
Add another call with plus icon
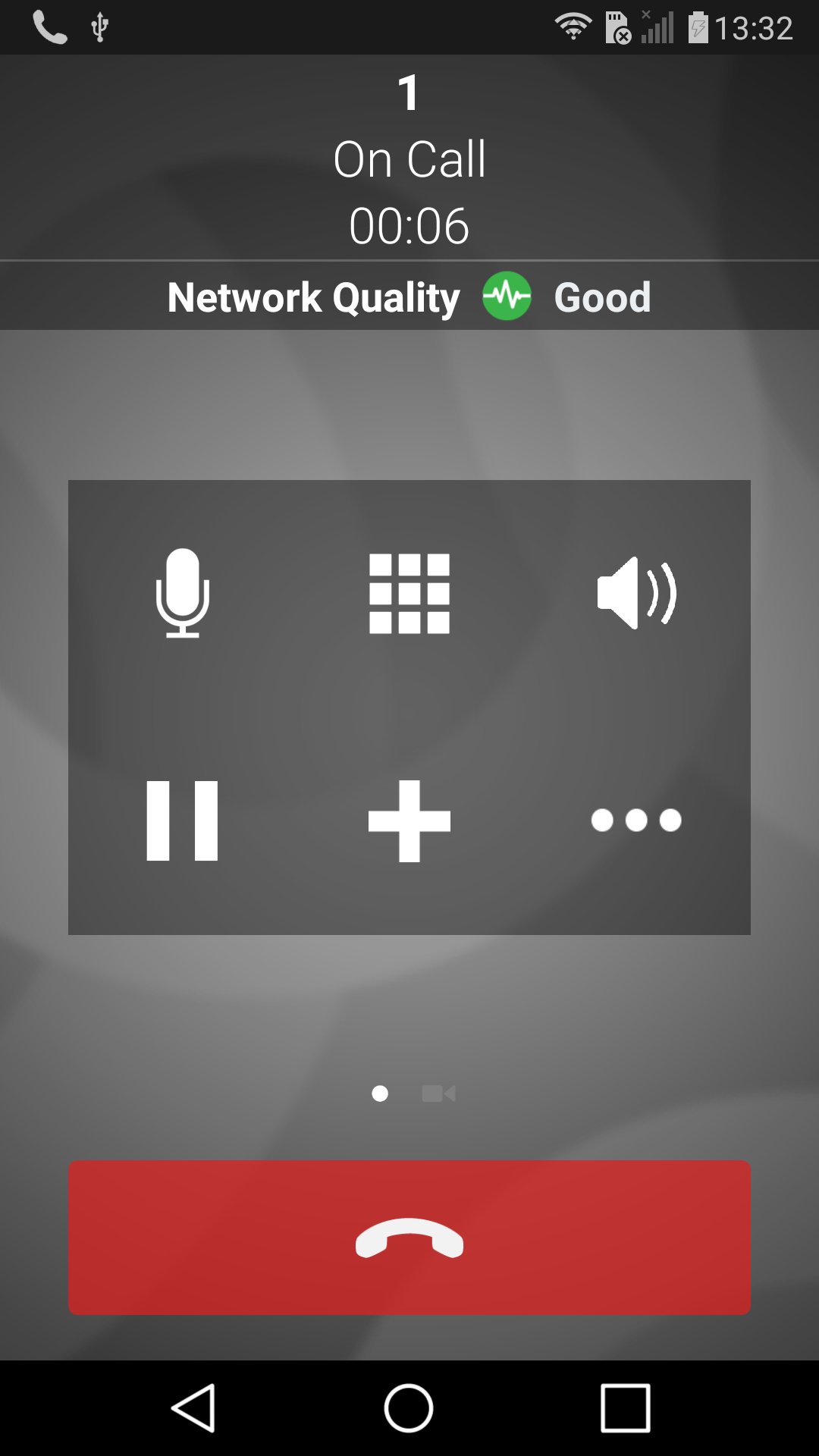pos(409,821)
